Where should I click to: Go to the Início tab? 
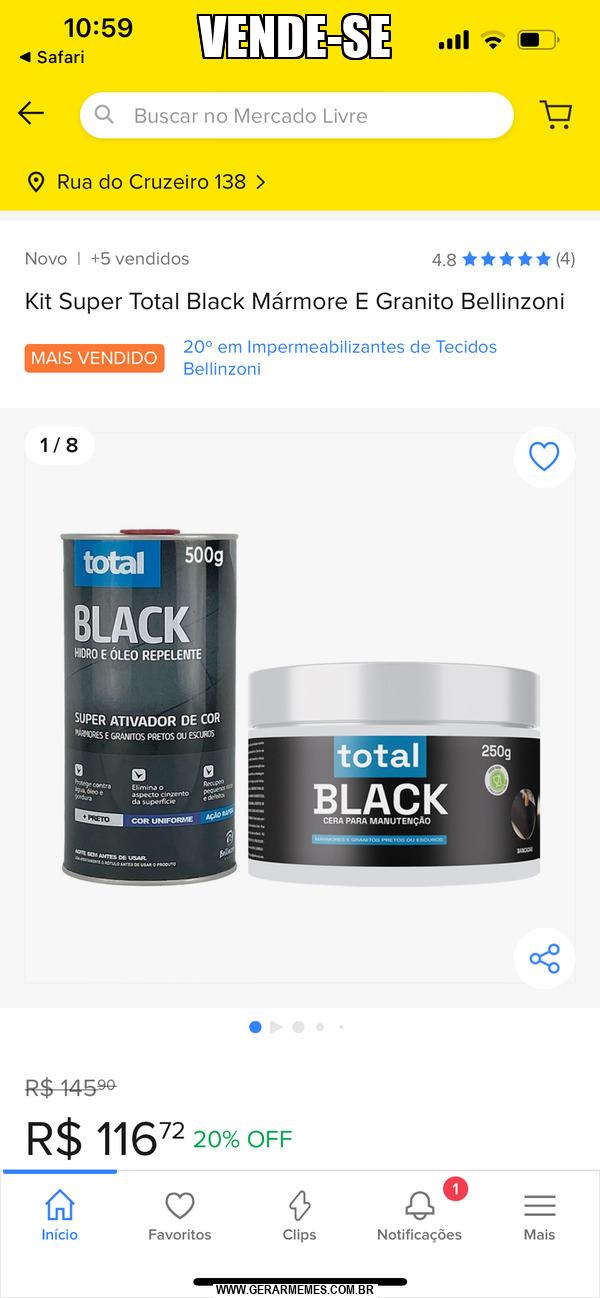coord(60,1215)
